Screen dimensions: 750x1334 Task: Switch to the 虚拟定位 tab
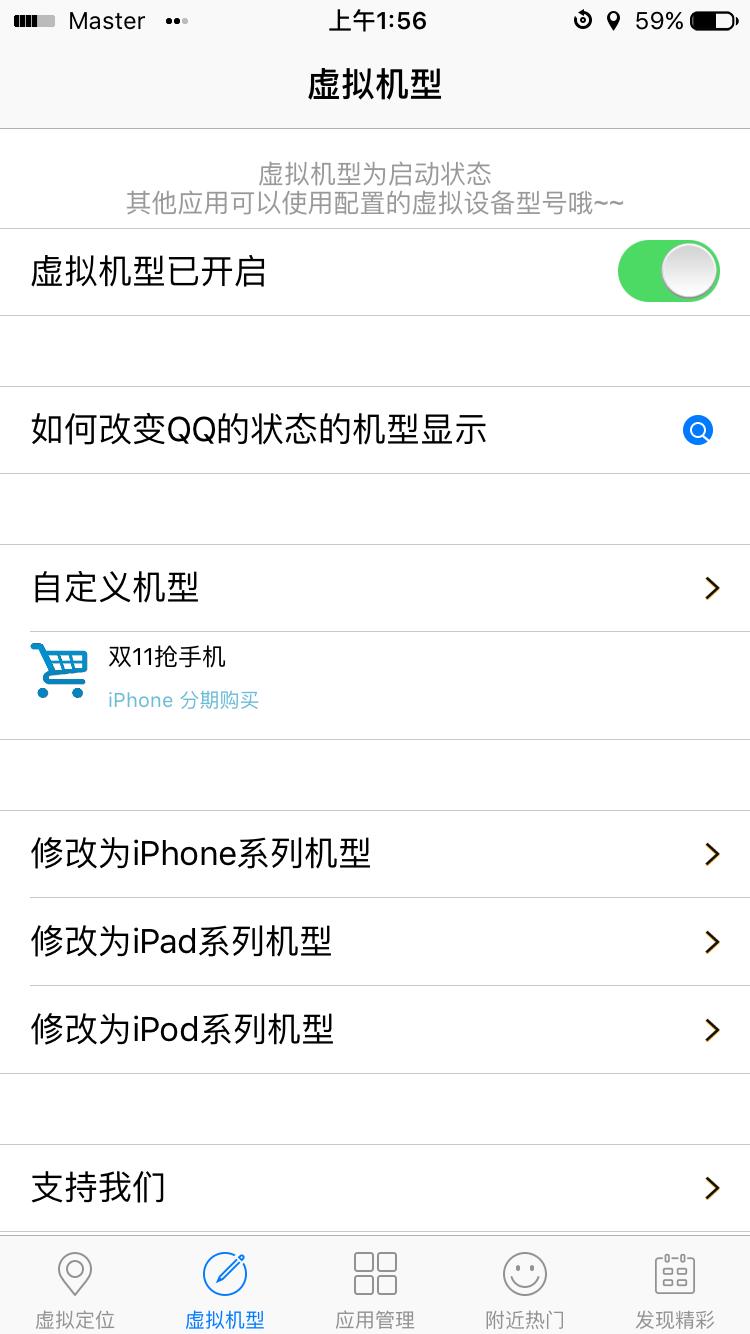point(74,1290)
